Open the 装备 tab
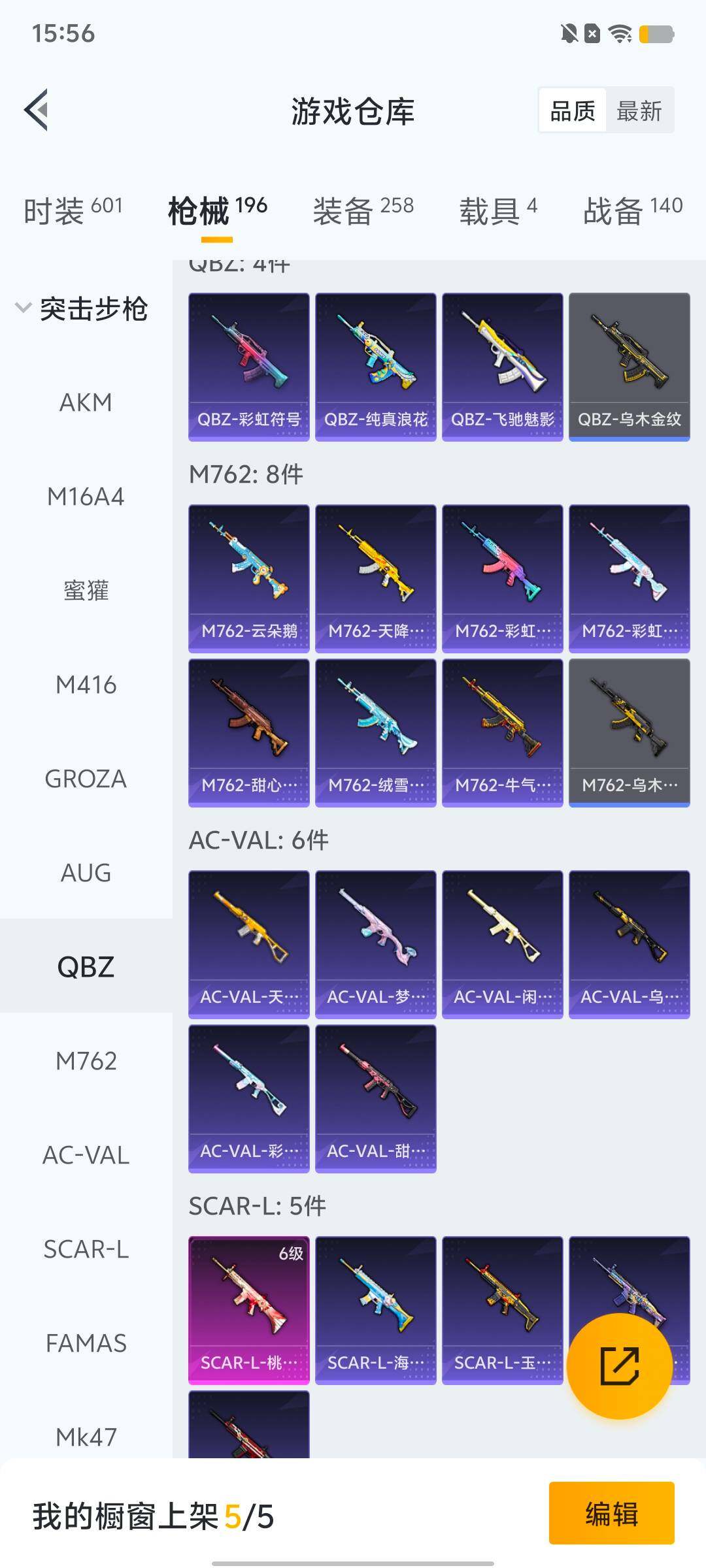The image size is (706, 1568). pyautogui.click(x=363, y=210)
